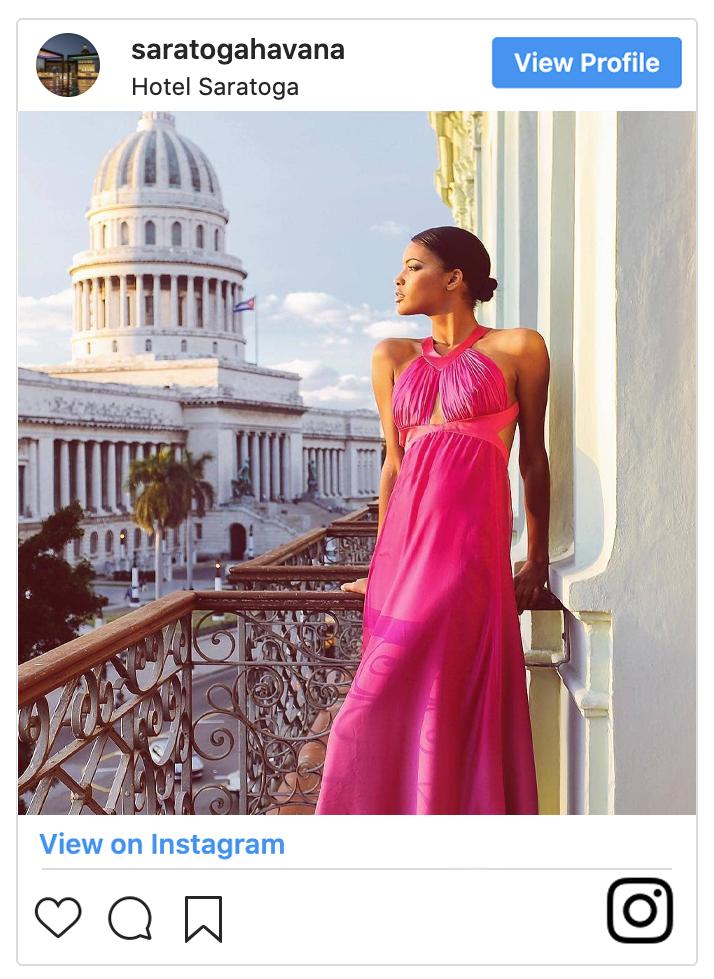
Task: Tap the View Profile button
Action: click(586, 63)
